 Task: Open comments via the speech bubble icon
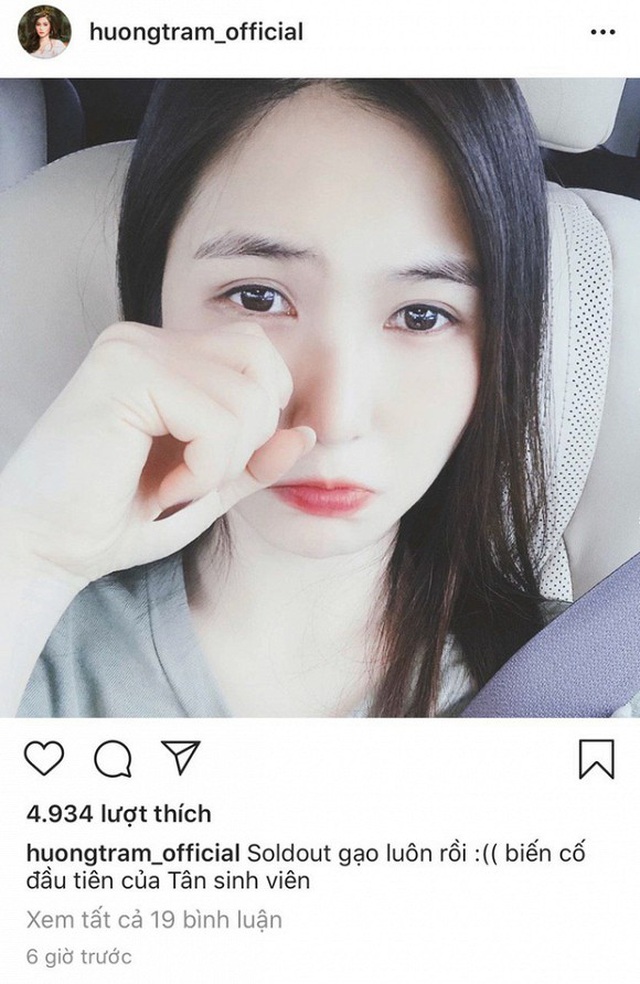(x=112, y=759)
